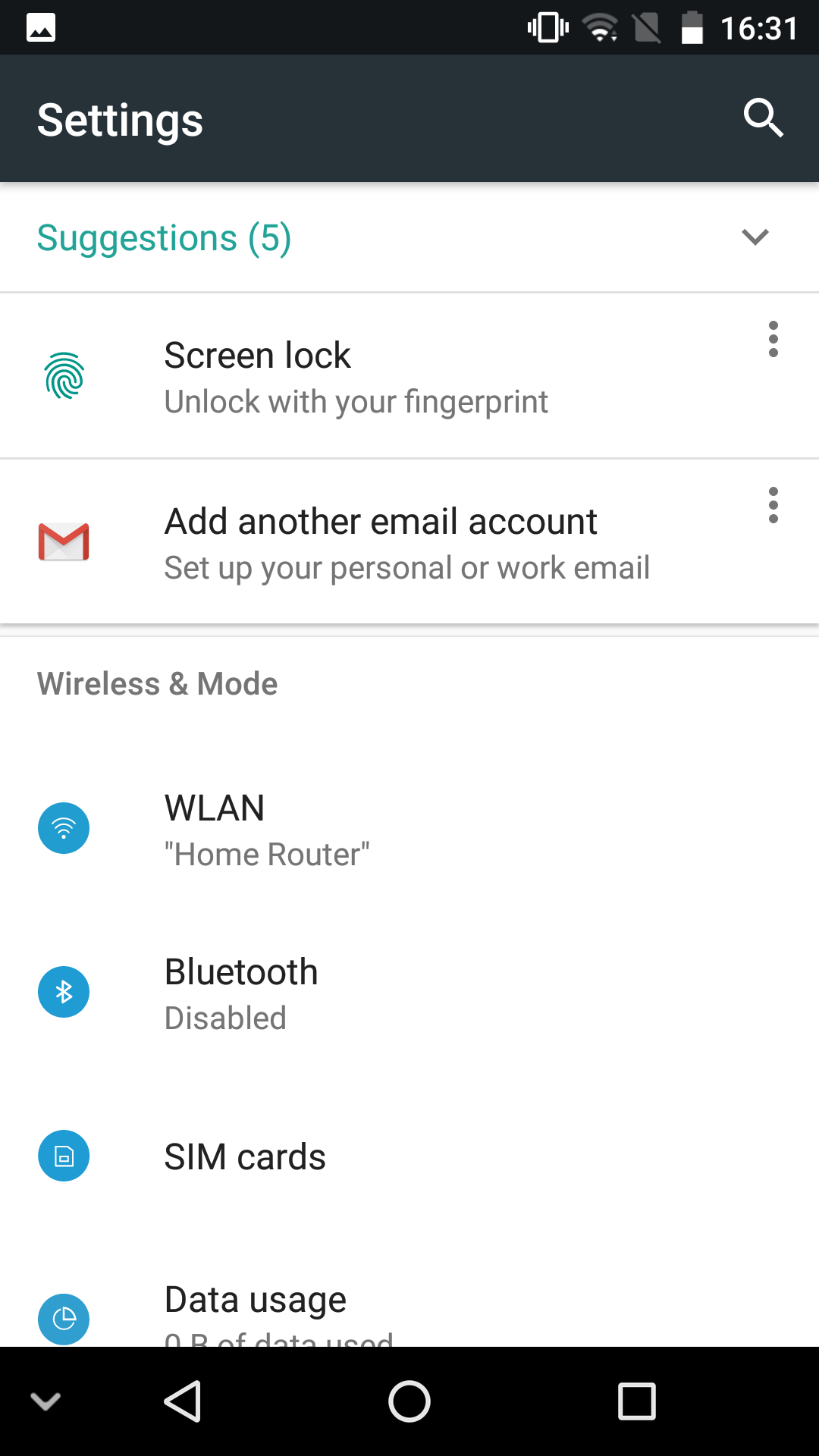Go to the home screen

pos(409,1401)
